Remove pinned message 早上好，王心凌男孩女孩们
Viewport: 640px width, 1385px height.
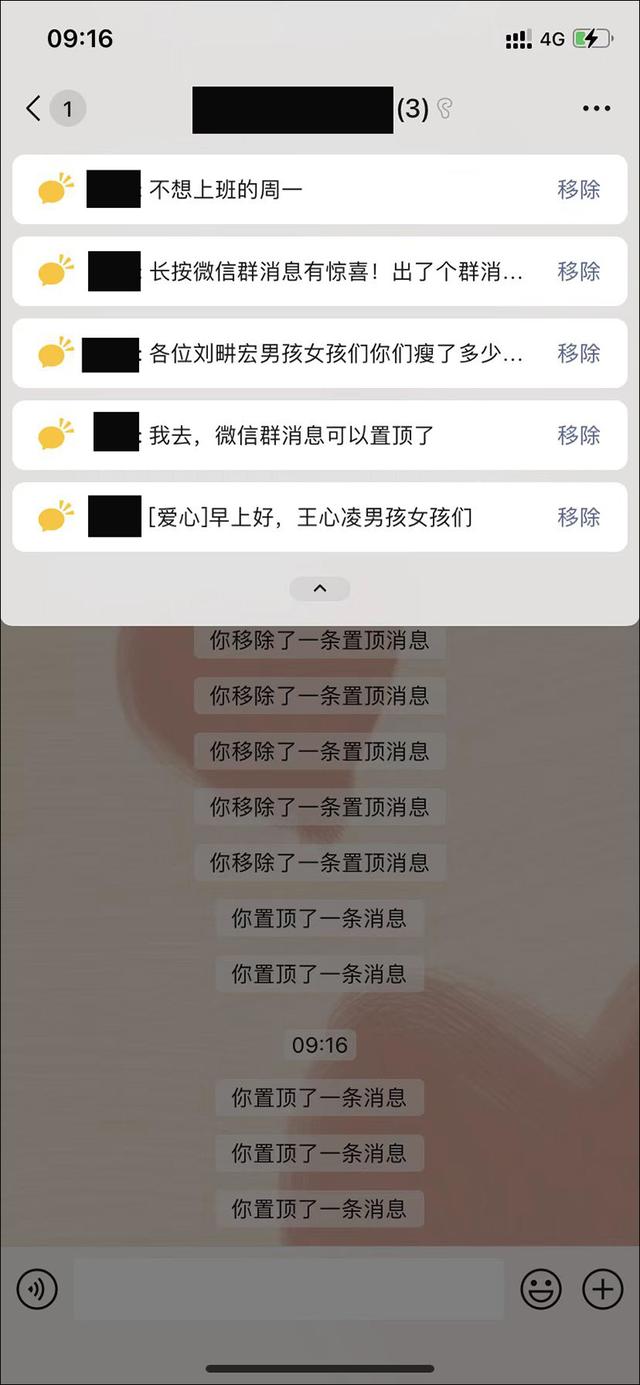tap(579, 517)
